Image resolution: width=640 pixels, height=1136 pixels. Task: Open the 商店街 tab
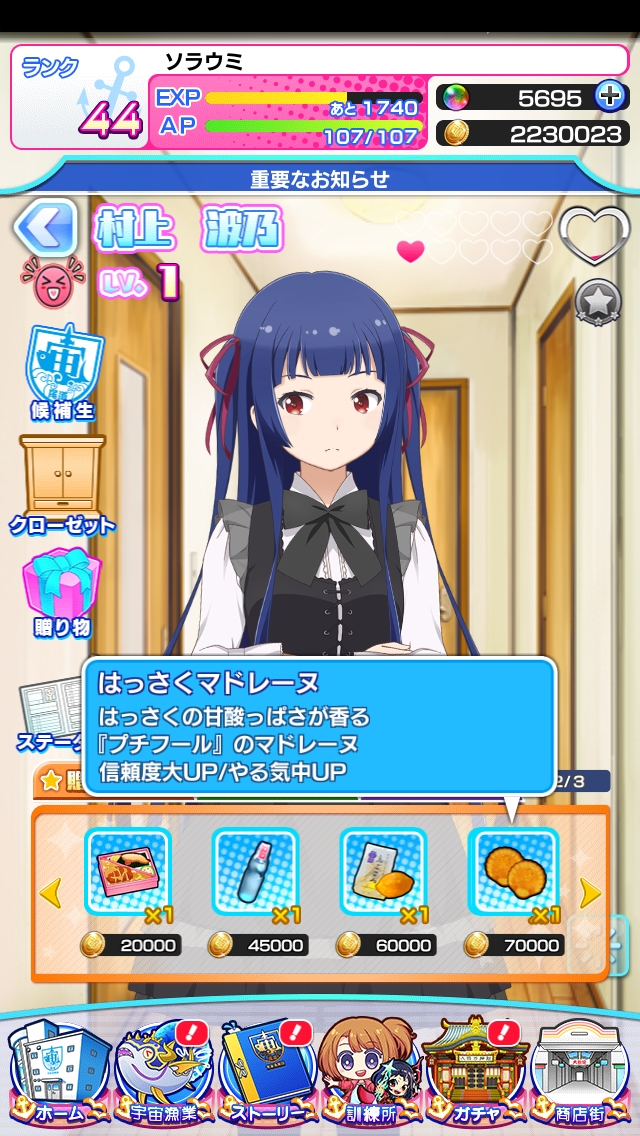[x=582, y=1070]
